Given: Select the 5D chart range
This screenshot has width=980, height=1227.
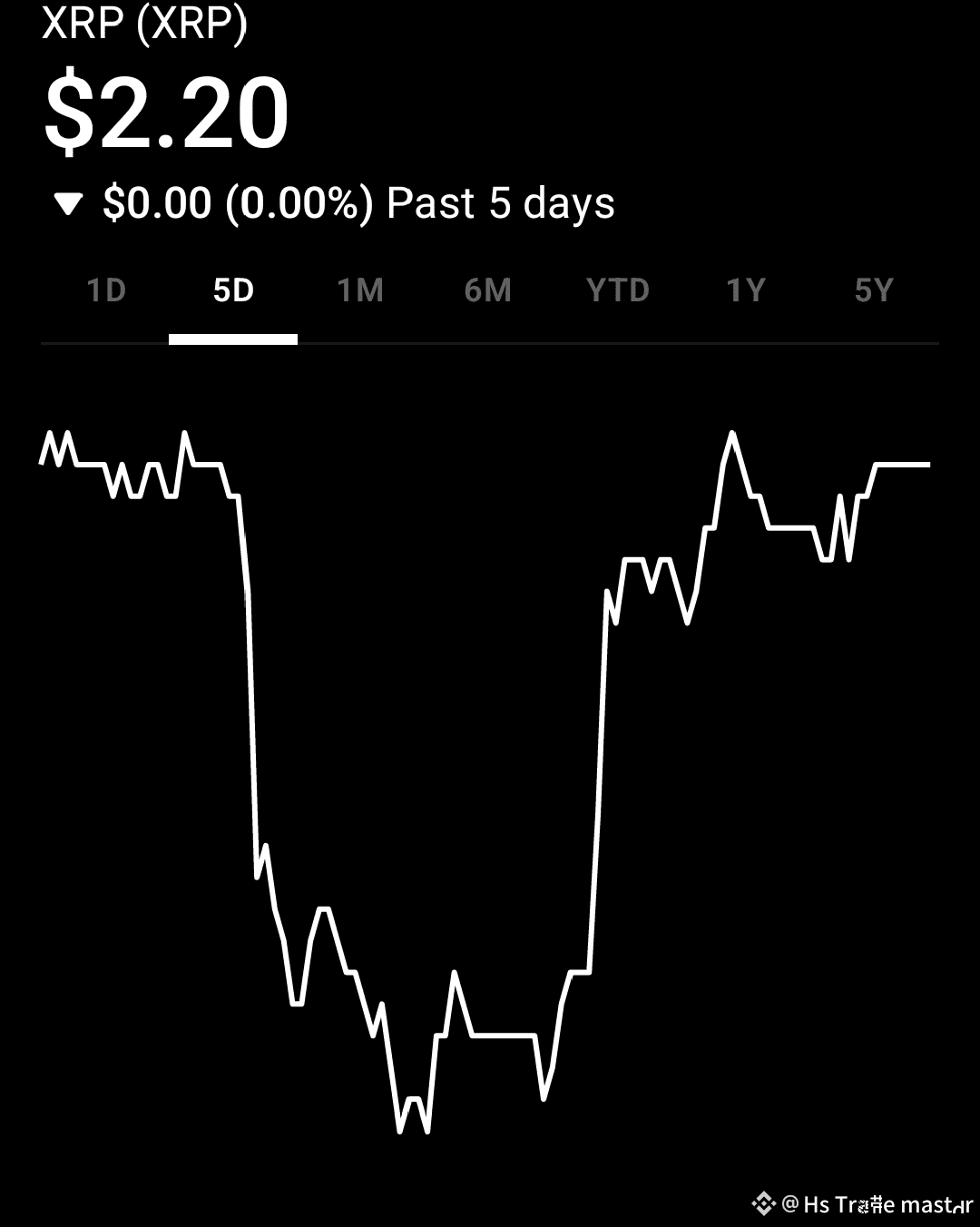Looking at the screenshot, I should point(233,290).
